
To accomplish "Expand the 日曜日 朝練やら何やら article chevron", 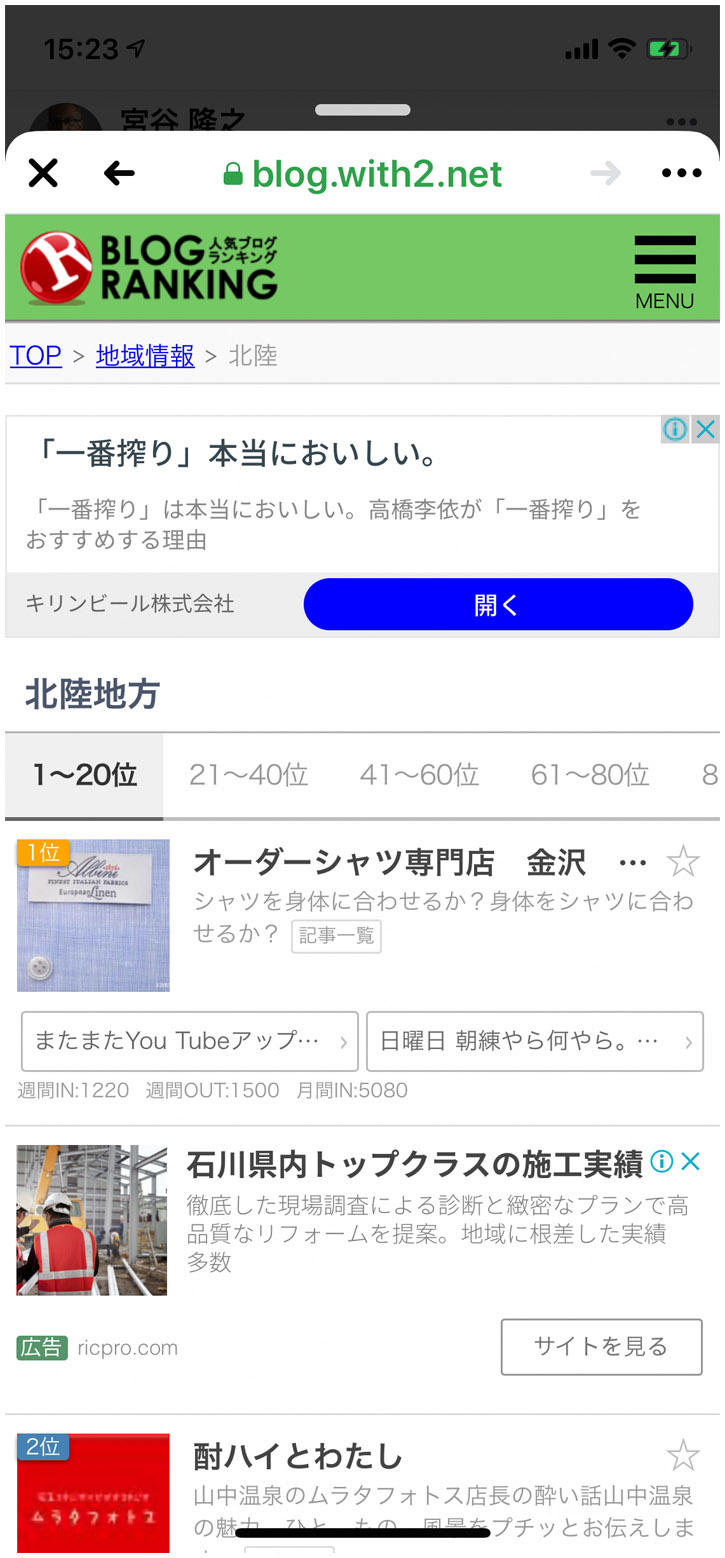I will click(692, 1042).
